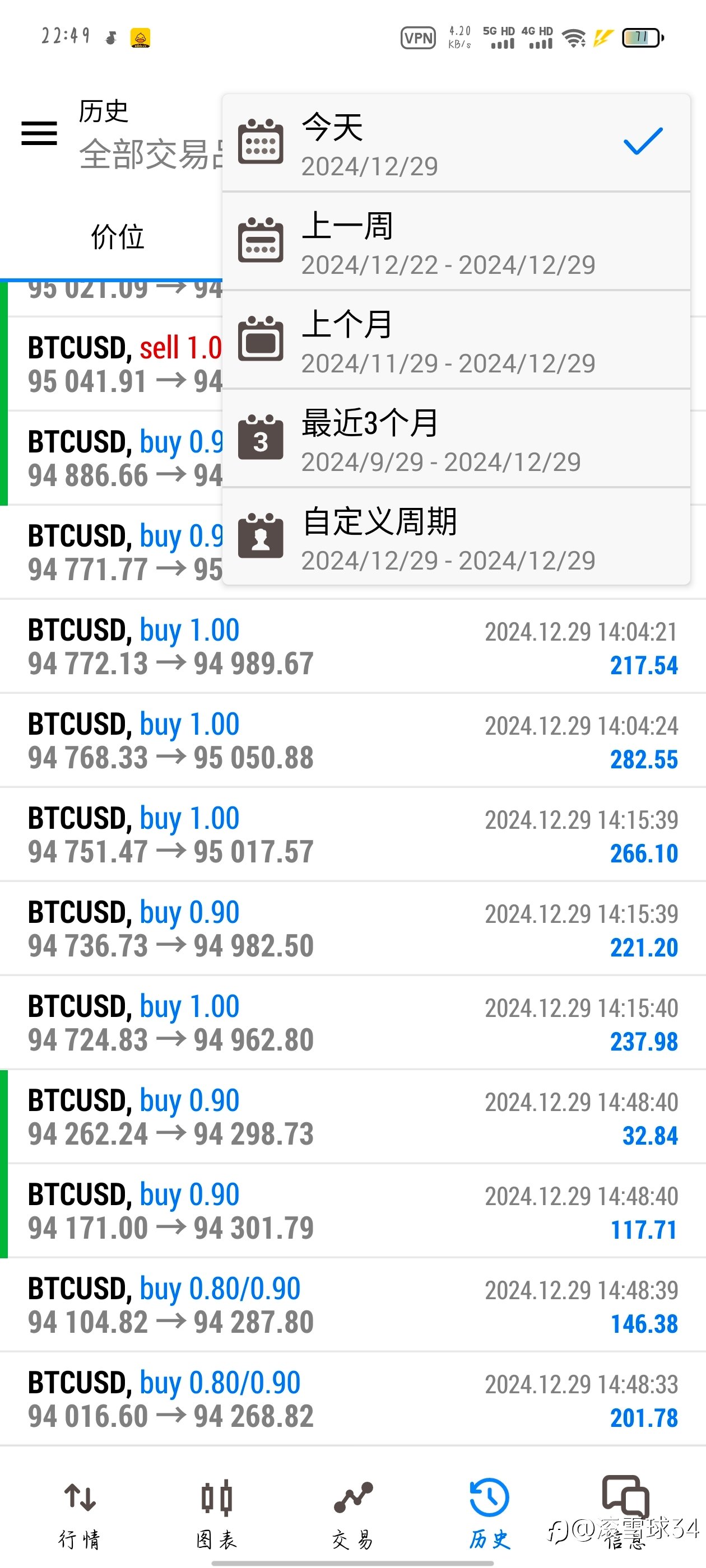
Task: Open the trade with profit 117.71
Action: [352, 1211]
